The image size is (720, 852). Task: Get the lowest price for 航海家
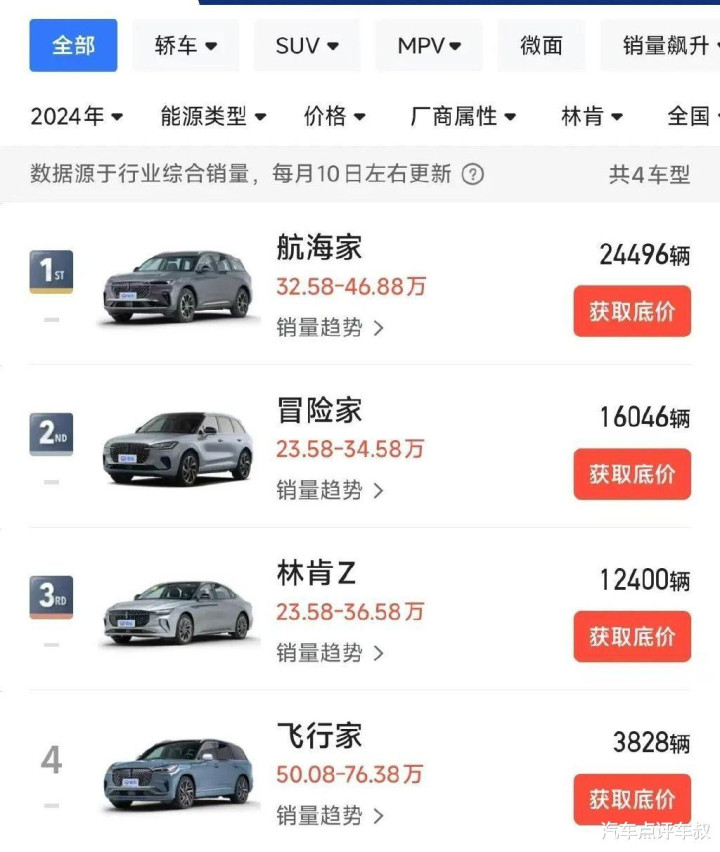click(x=632, y=311)
